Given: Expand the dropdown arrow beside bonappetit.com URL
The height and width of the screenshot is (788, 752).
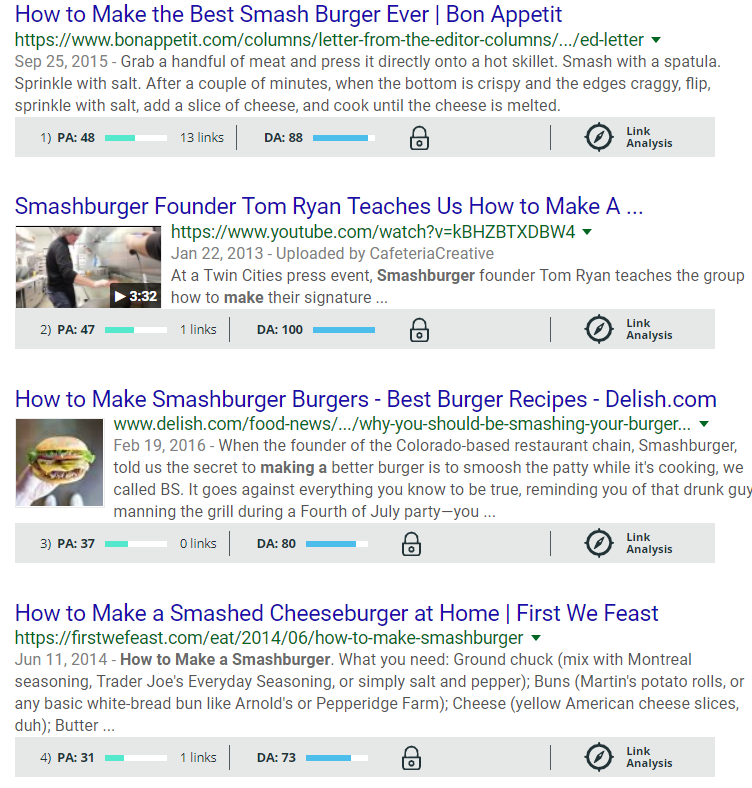Looking at the screenshot, I should tap(656, 40).
